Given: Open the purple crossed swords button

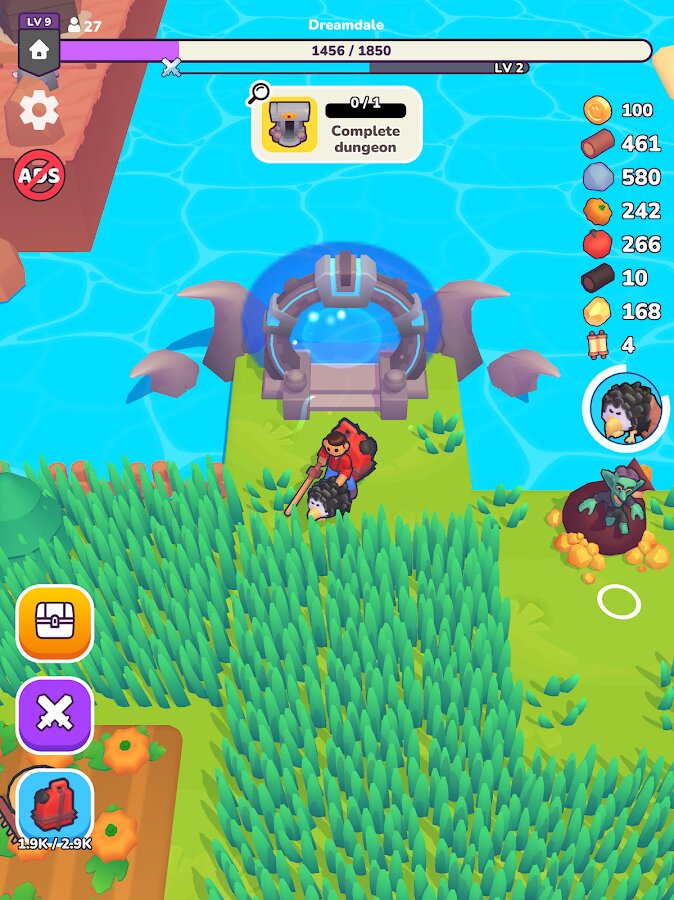Looking at the screenshot, I should tap(55, 714).
